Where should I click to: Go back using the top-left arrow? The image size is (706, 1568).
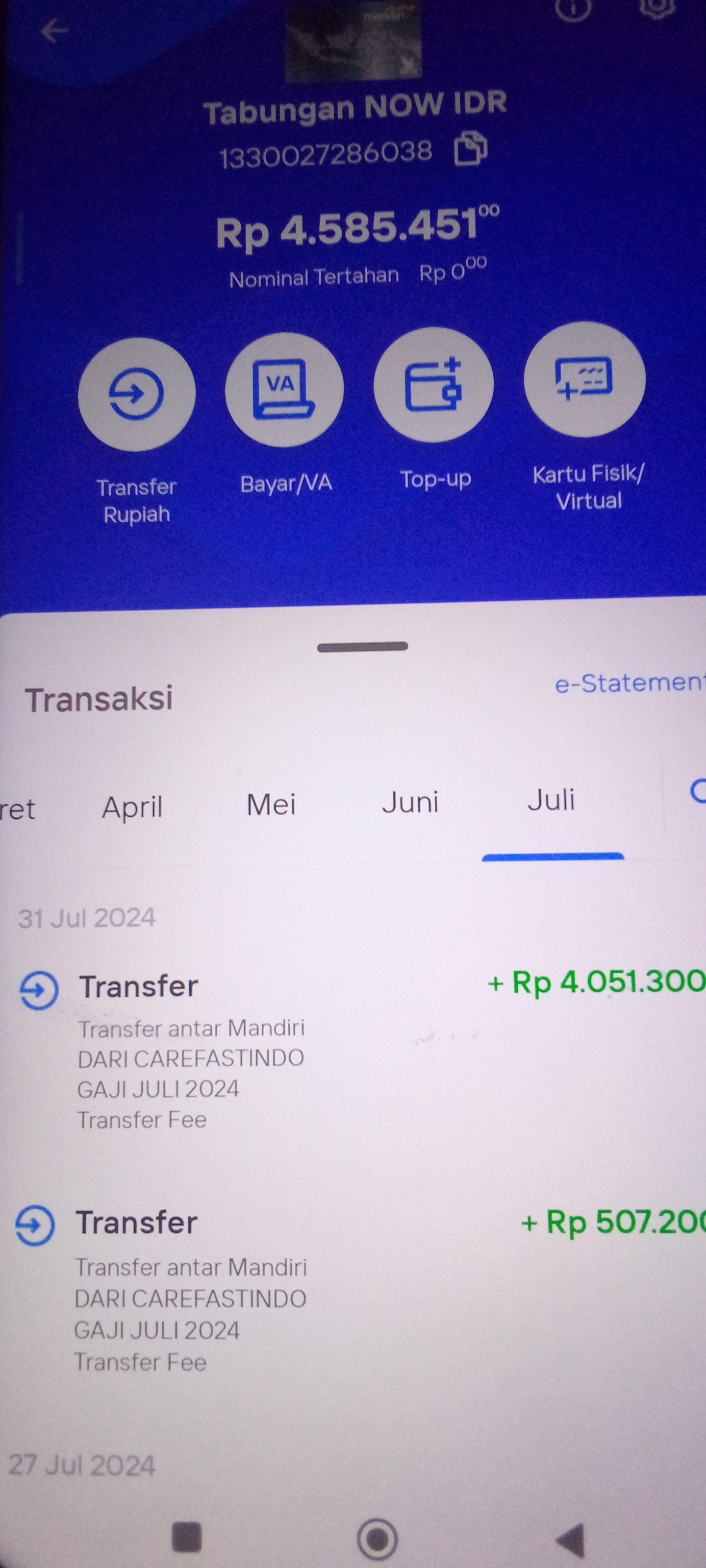(x=55, y=30)
